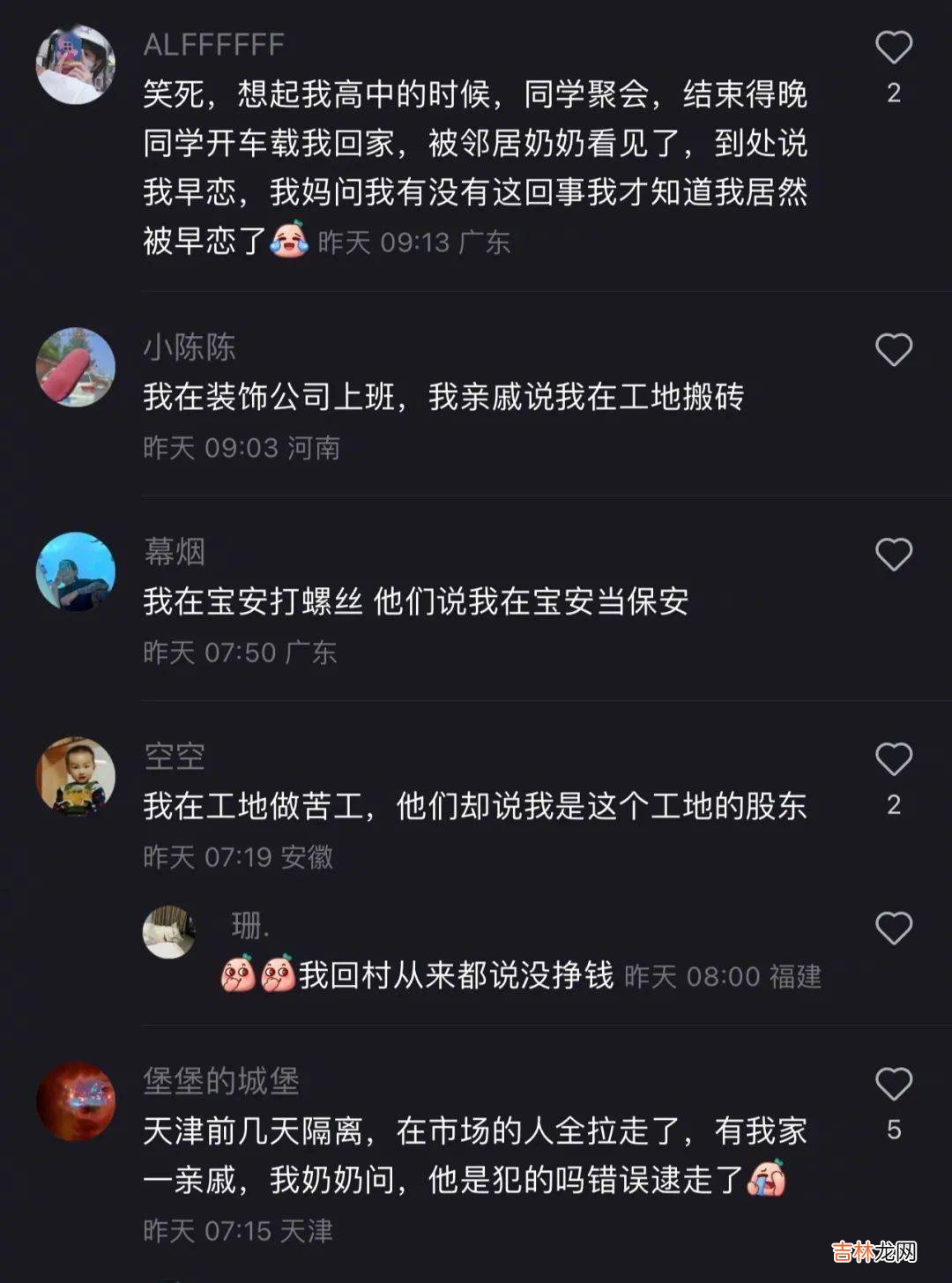Open 堡堡的城堡's profile avatar
The width and height of the screenshot is (952, 1283).
tap(76, 1100)
